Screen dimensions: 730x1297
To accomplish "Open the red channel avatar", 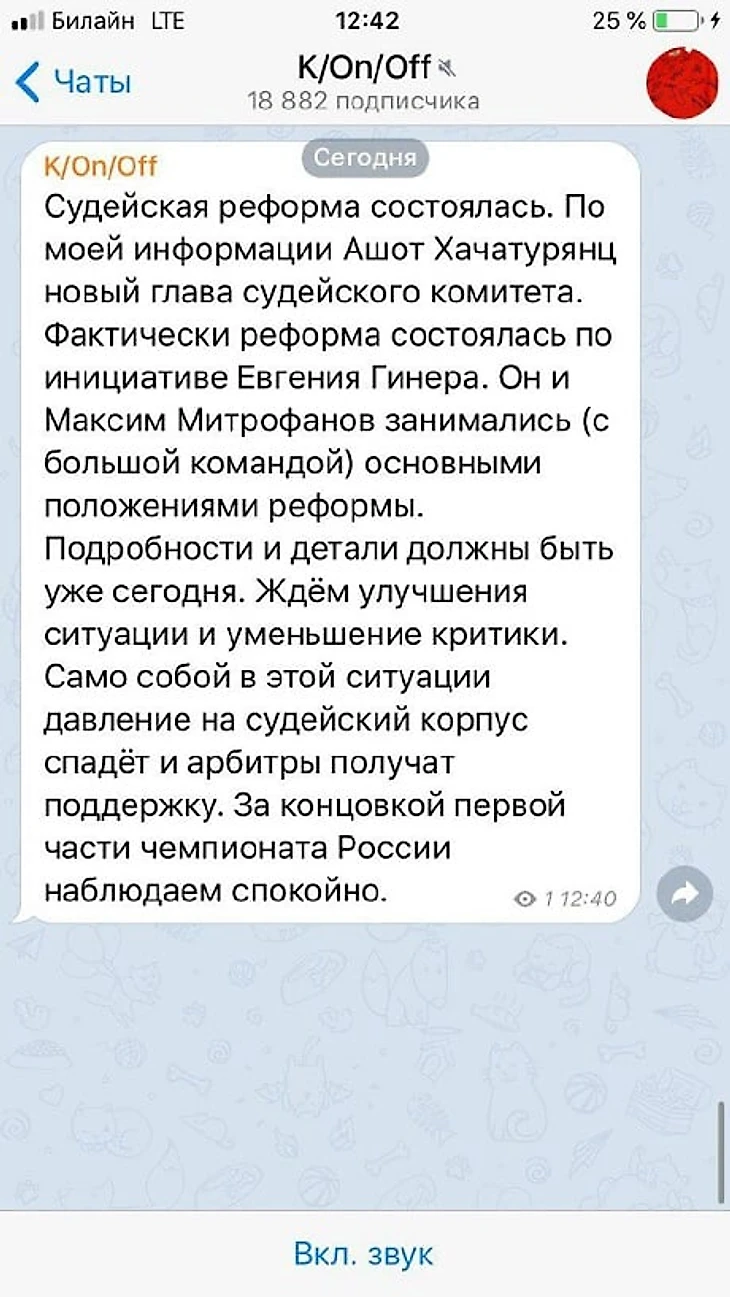I will coord(684,82).
